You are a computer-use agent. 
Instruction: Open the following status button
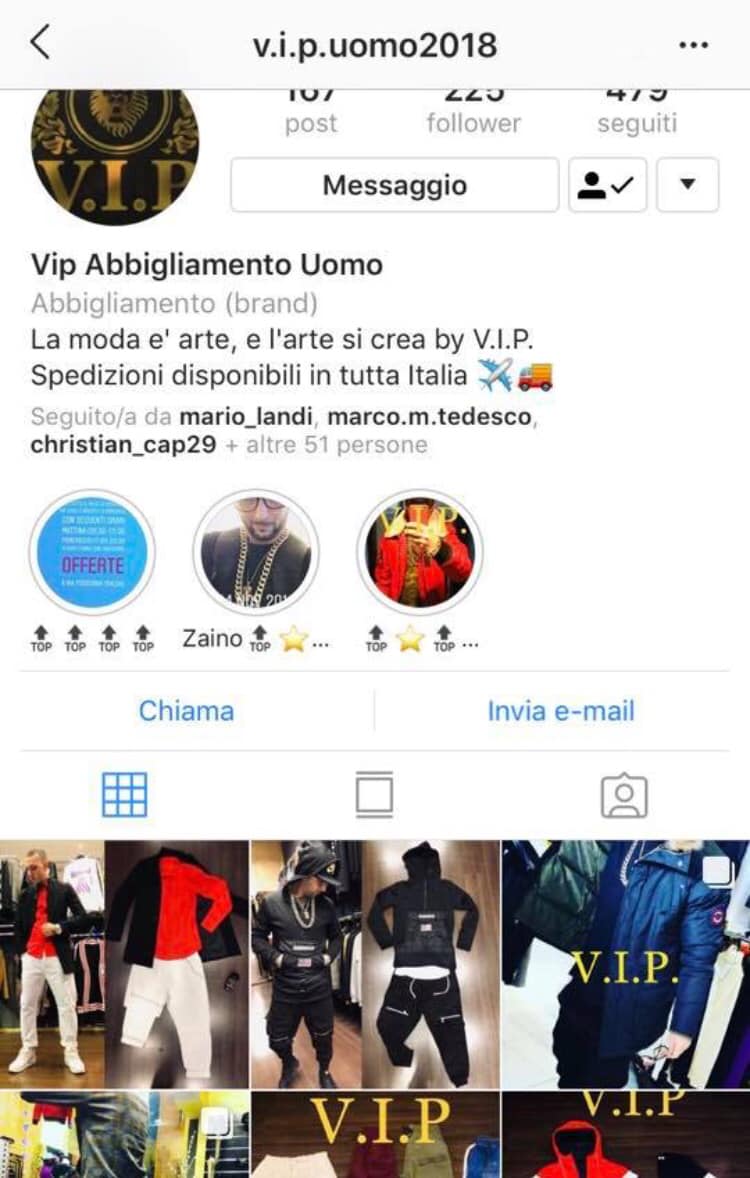coord(607,185)
